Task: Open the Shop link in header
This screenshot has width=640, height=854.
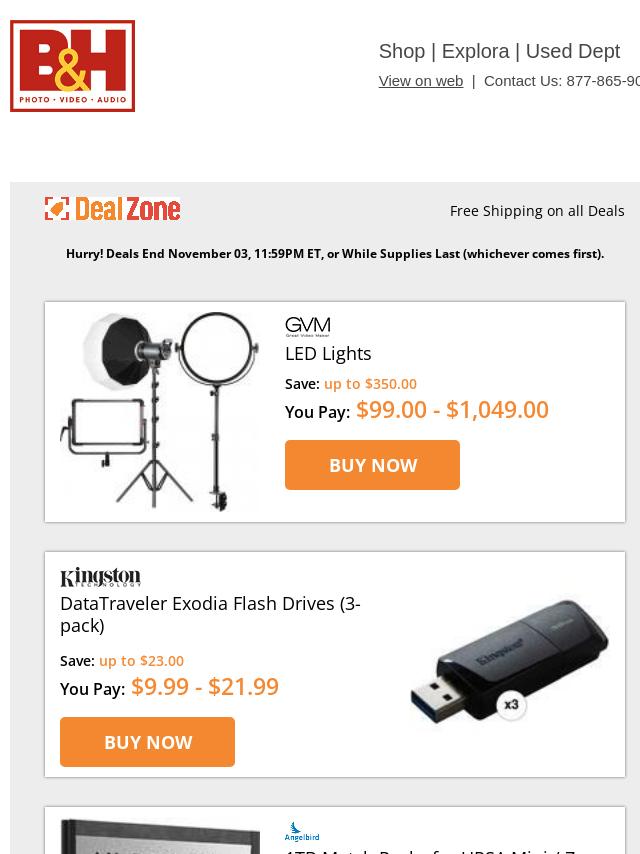Action: 401,51
